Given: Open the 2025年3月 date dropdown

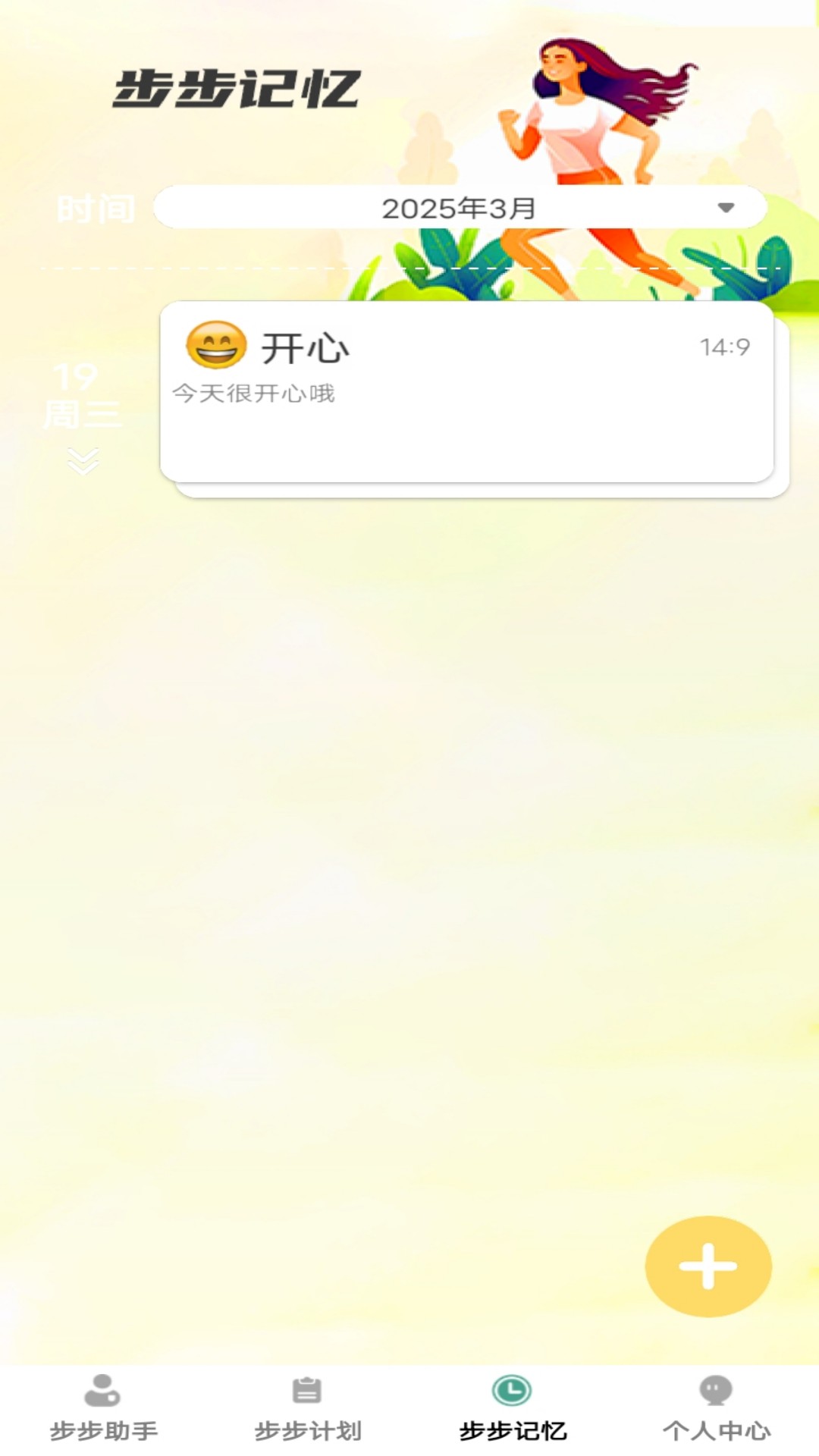Looking at the screenshot, I should click(460, 207).
